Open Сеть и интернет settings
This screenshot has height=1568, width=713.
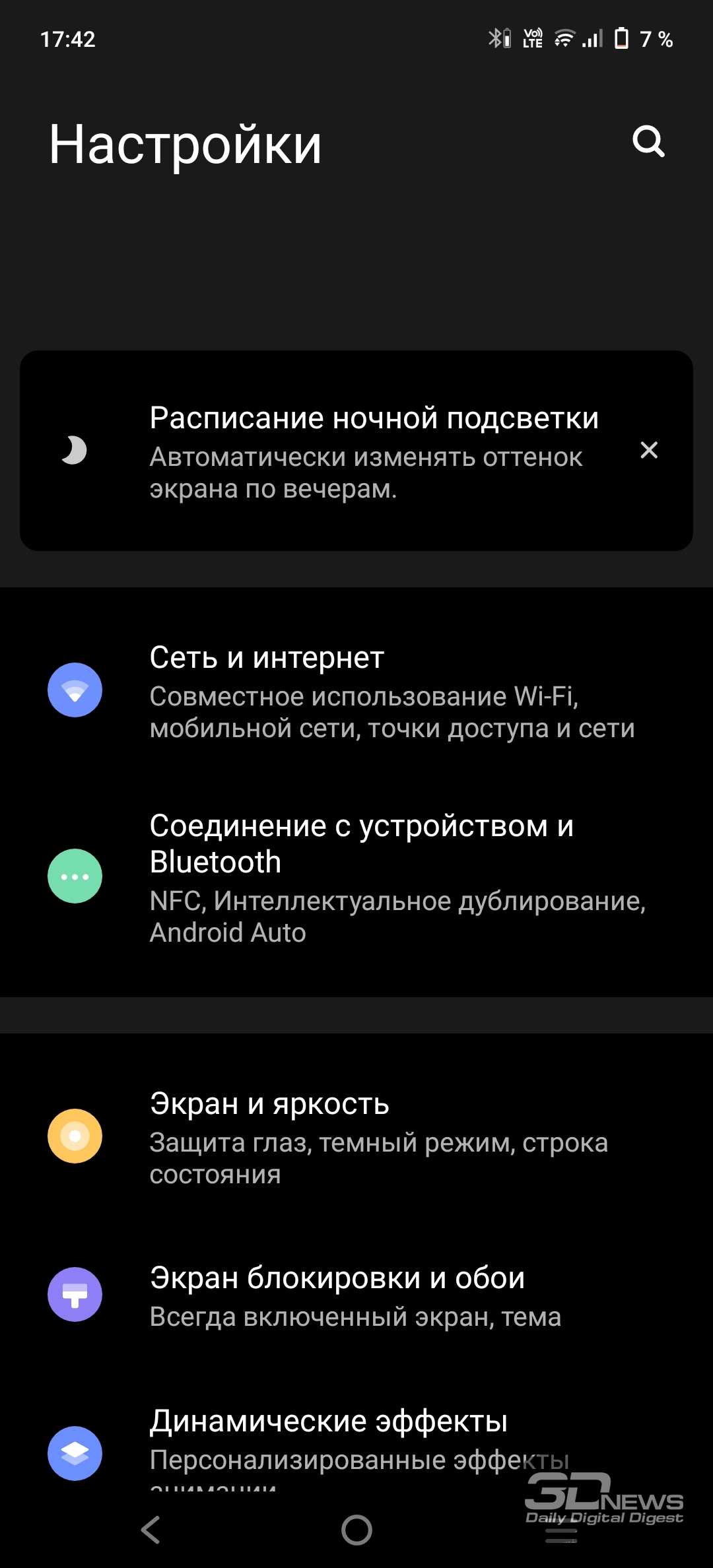point(356,691)
